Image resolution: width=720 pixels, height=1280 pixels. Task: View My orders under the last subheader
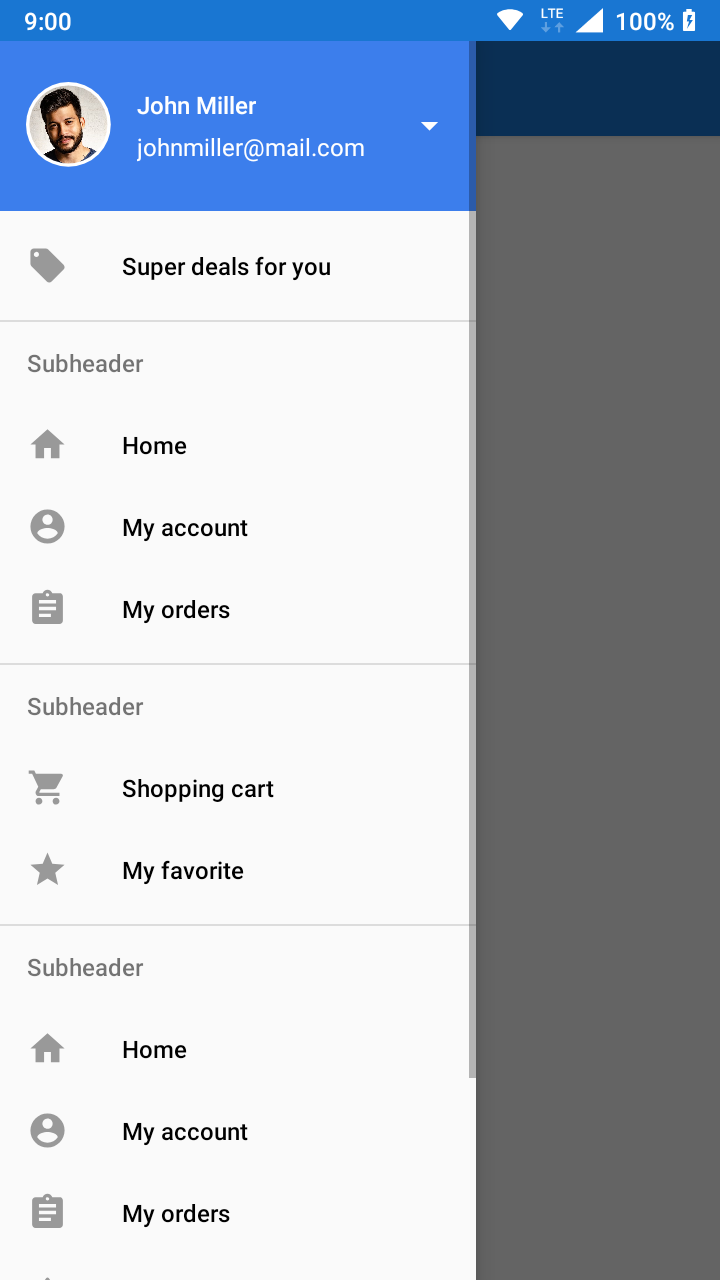(176, 1214)
